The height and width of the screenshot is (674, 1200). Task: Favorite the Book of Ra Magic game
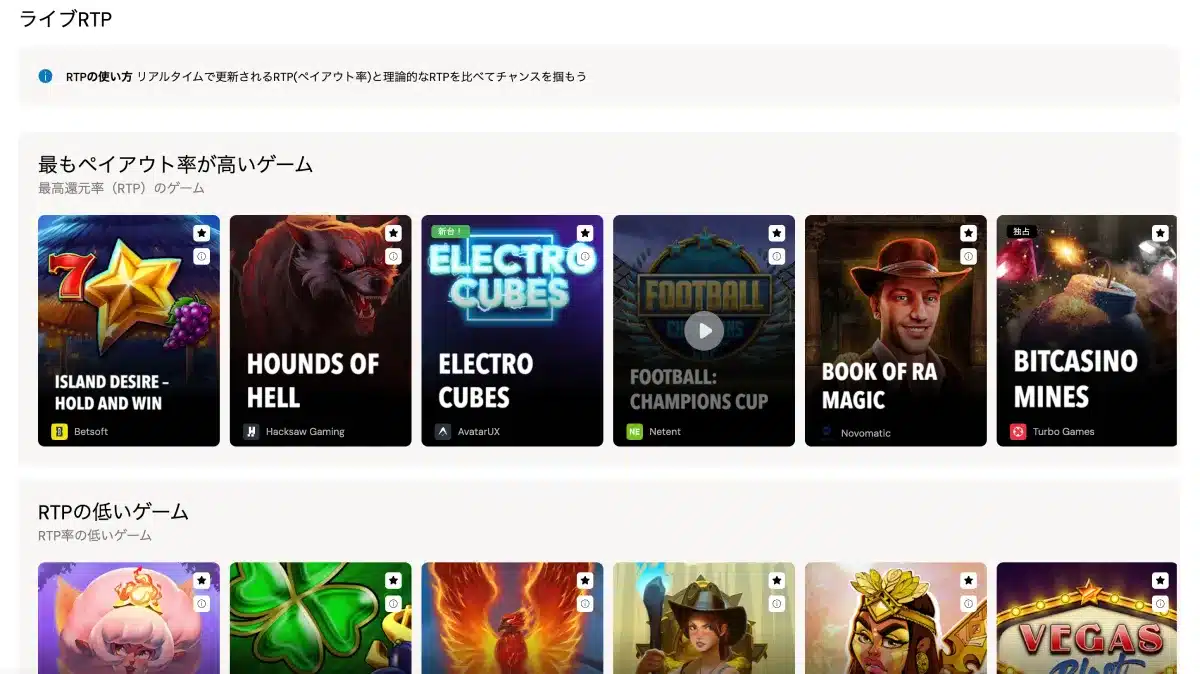point(968,233)
